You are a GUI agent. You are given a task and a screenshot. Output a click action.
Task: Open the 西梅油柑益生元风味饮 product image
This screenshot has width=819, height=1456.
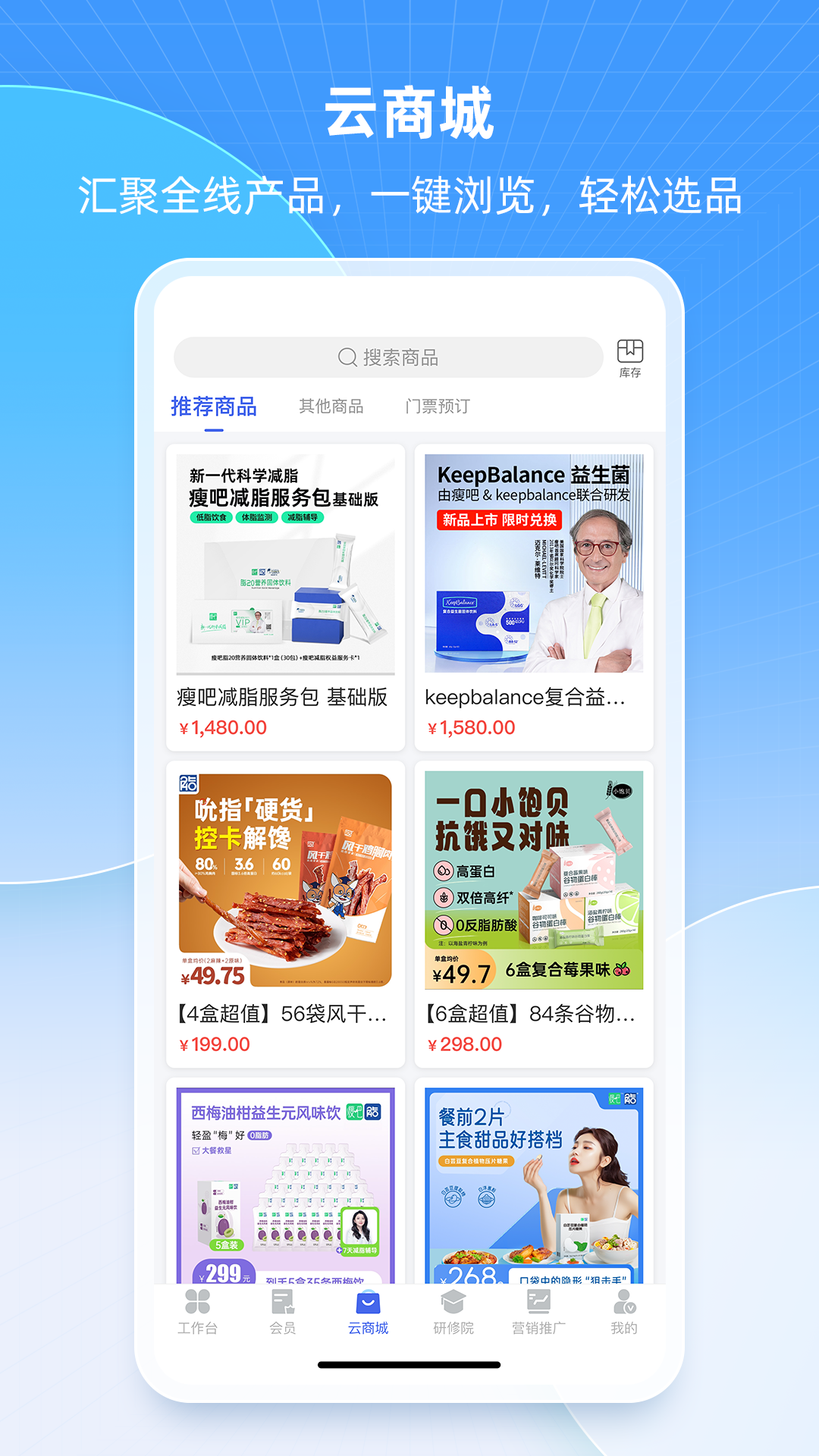click(284, 1175)
